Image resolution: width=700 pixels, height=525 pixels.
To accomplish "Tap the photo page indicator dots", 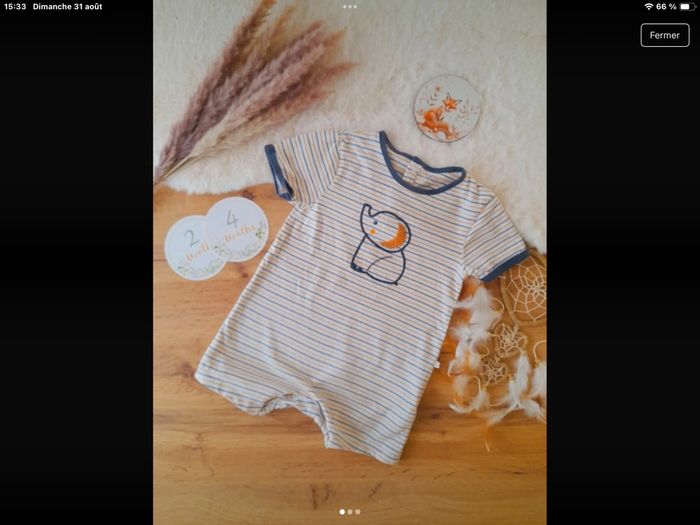I will tap(349, 512).
